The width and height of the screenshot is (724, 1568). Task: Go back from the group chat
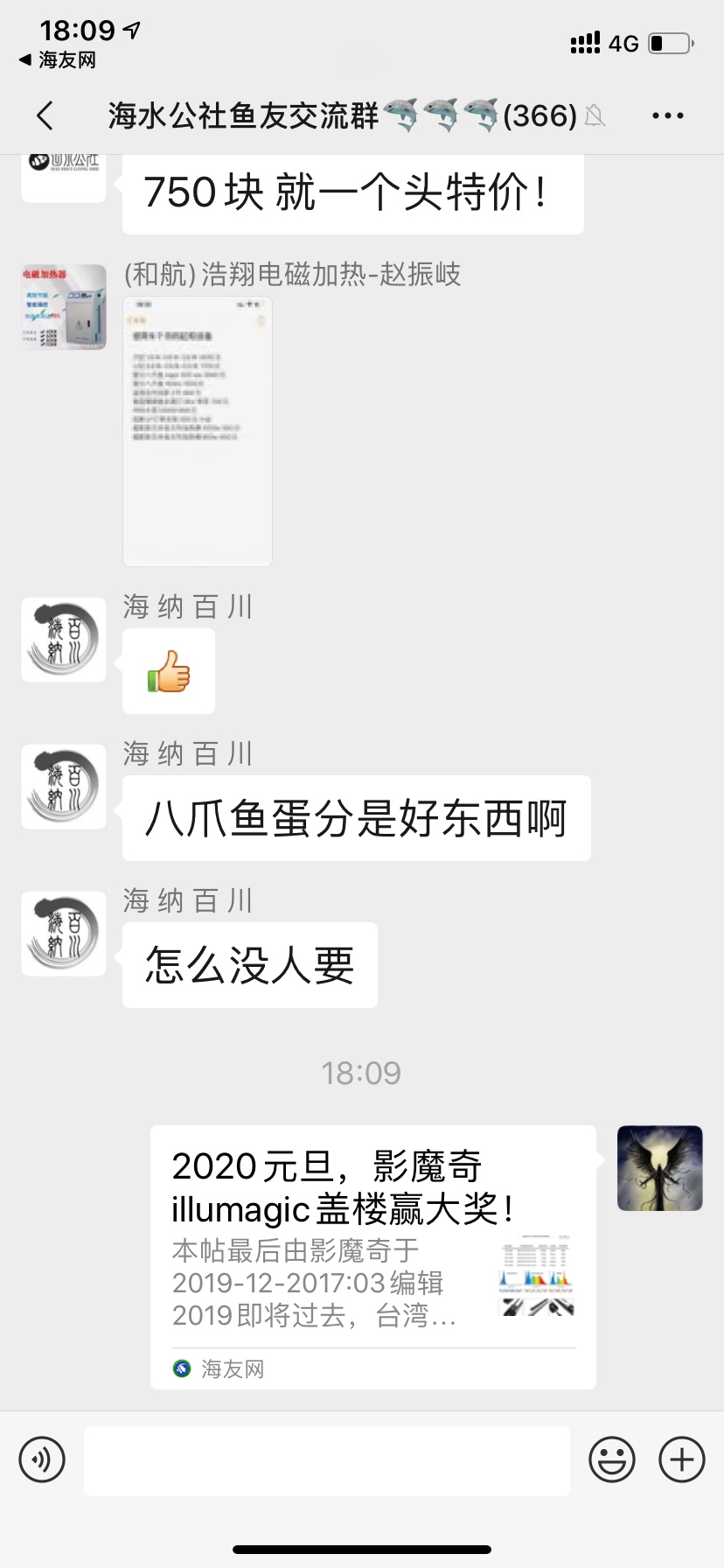click(45, 115)
